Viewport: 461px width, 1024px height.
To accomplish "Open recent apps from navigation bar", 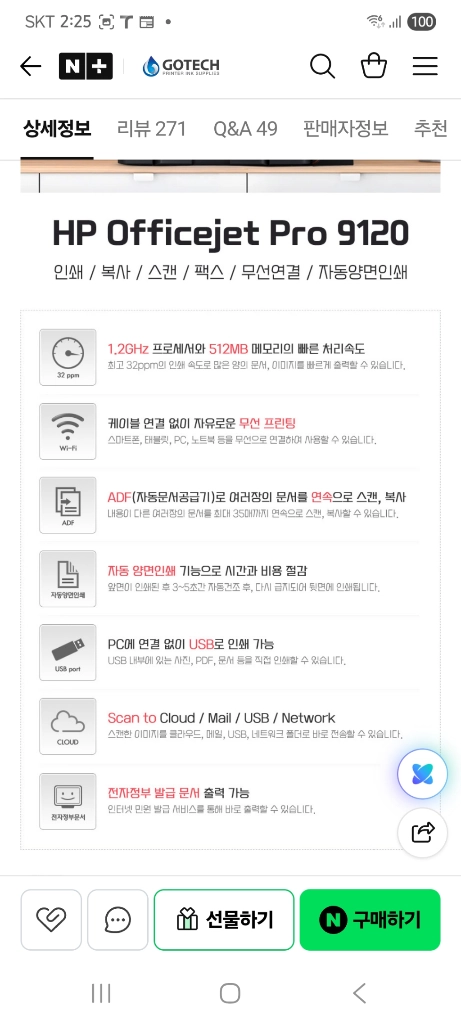I will (101, 993).
